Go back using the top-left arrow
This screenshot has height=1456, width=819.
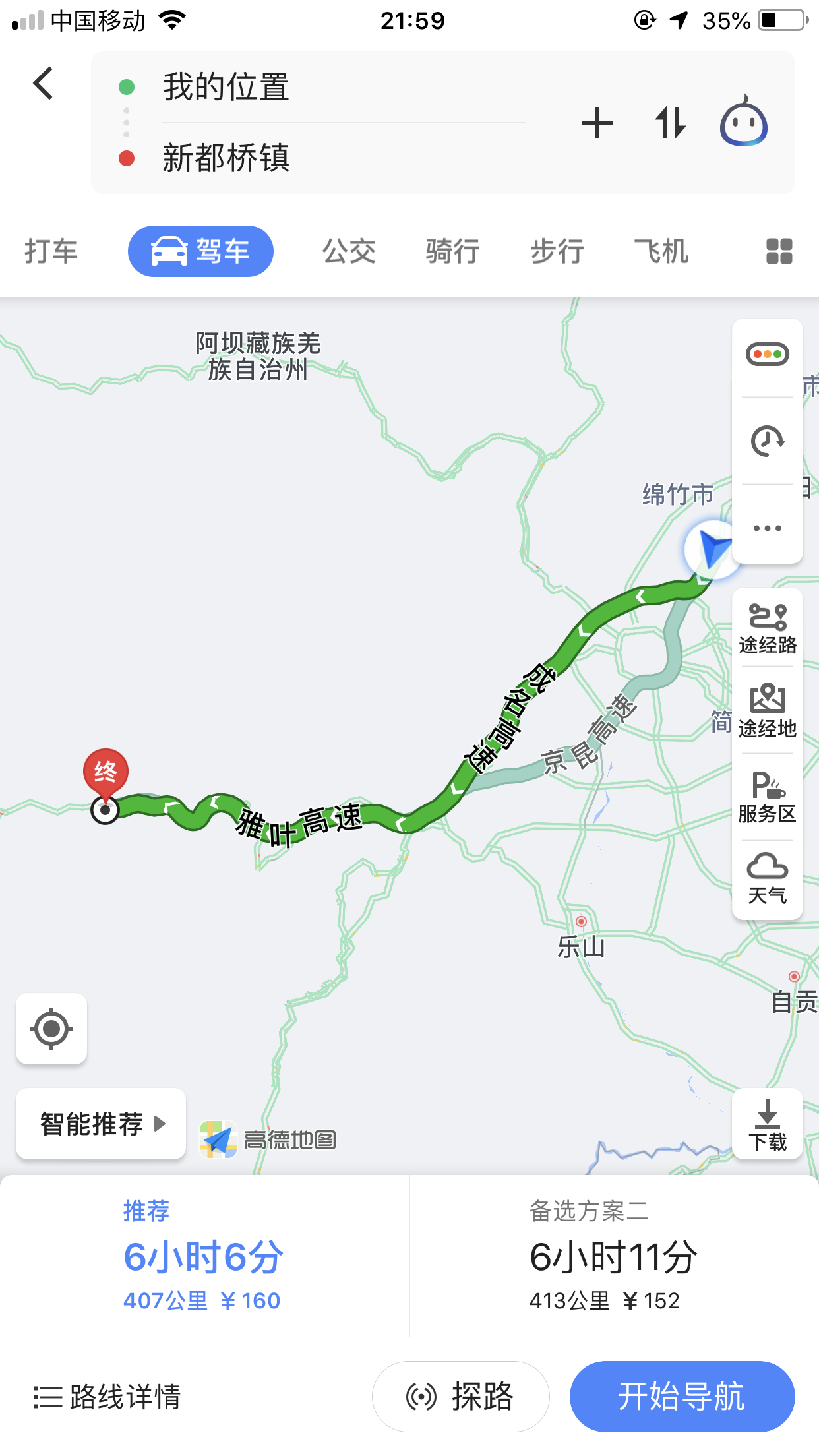click(44, 84)
